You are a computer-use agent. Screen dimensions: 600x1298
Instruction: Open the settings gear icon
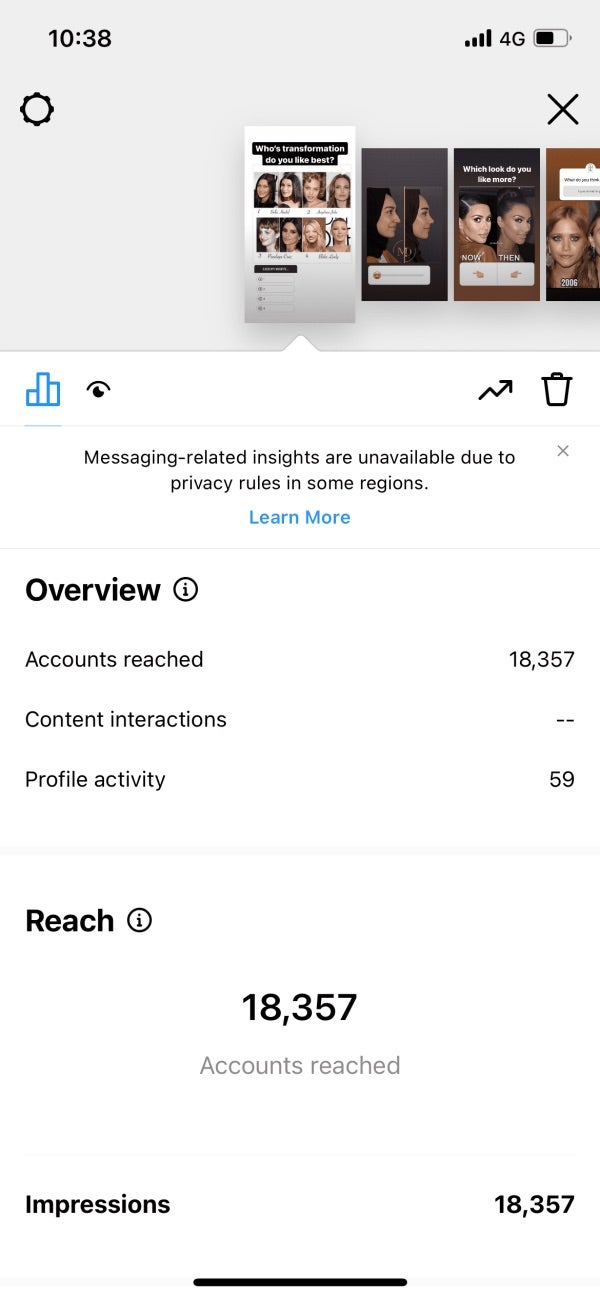37,109
